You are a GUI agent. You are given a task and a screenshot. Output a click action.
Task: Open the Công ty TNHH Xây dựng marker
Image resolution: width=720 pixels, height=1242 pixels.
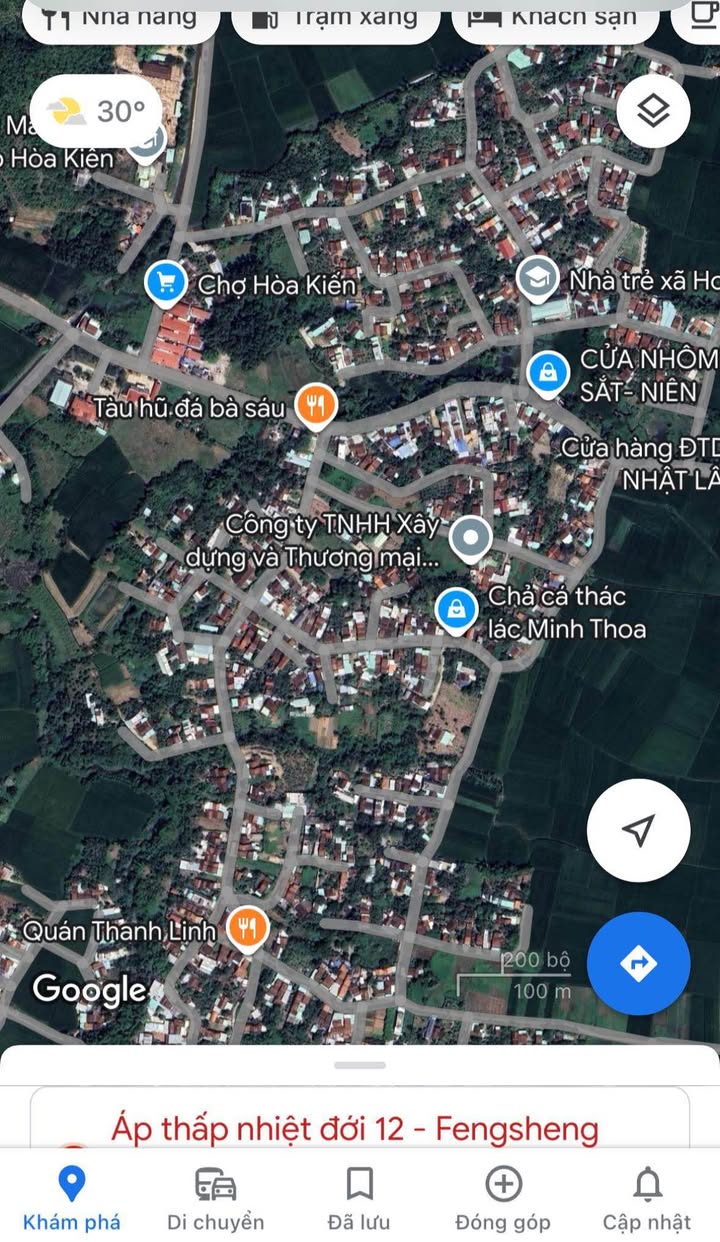coord(469,538)
